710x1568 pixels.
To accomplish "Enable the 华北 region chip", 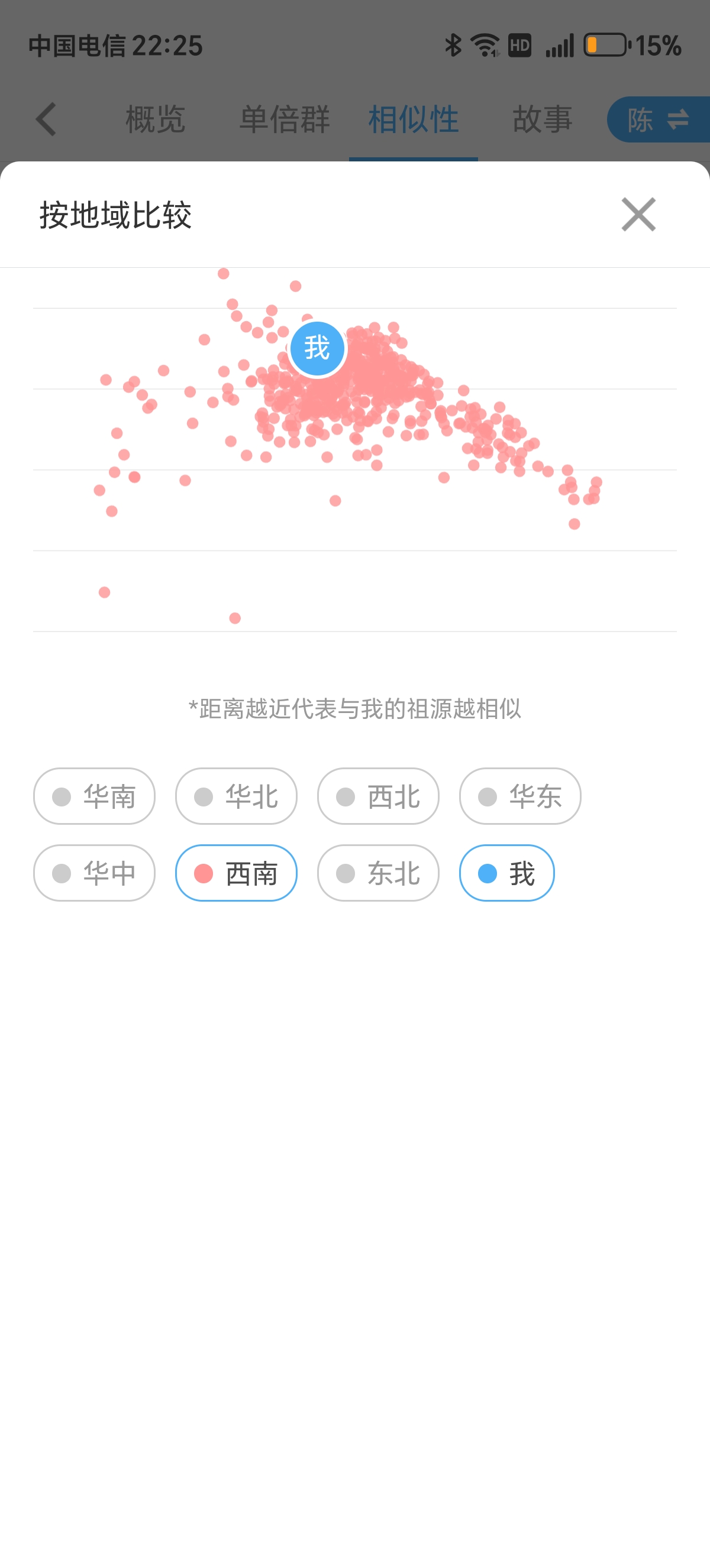I will click(x=236, y=796).
